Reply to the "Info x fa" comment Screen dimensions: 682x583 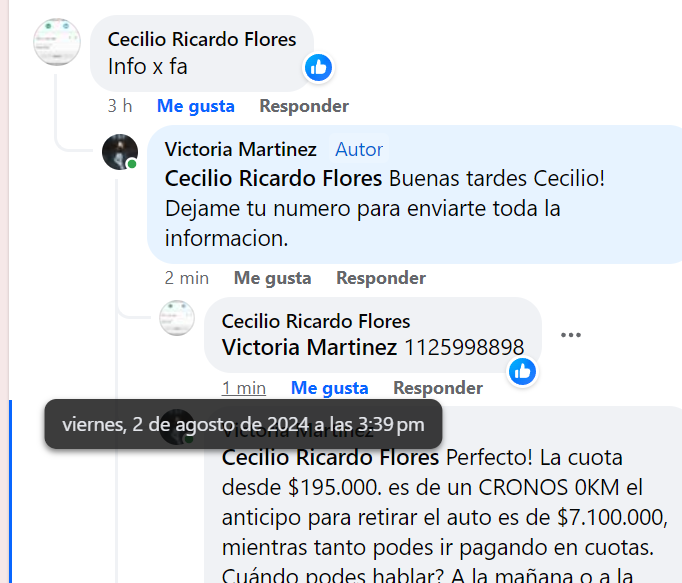[304, 106]
